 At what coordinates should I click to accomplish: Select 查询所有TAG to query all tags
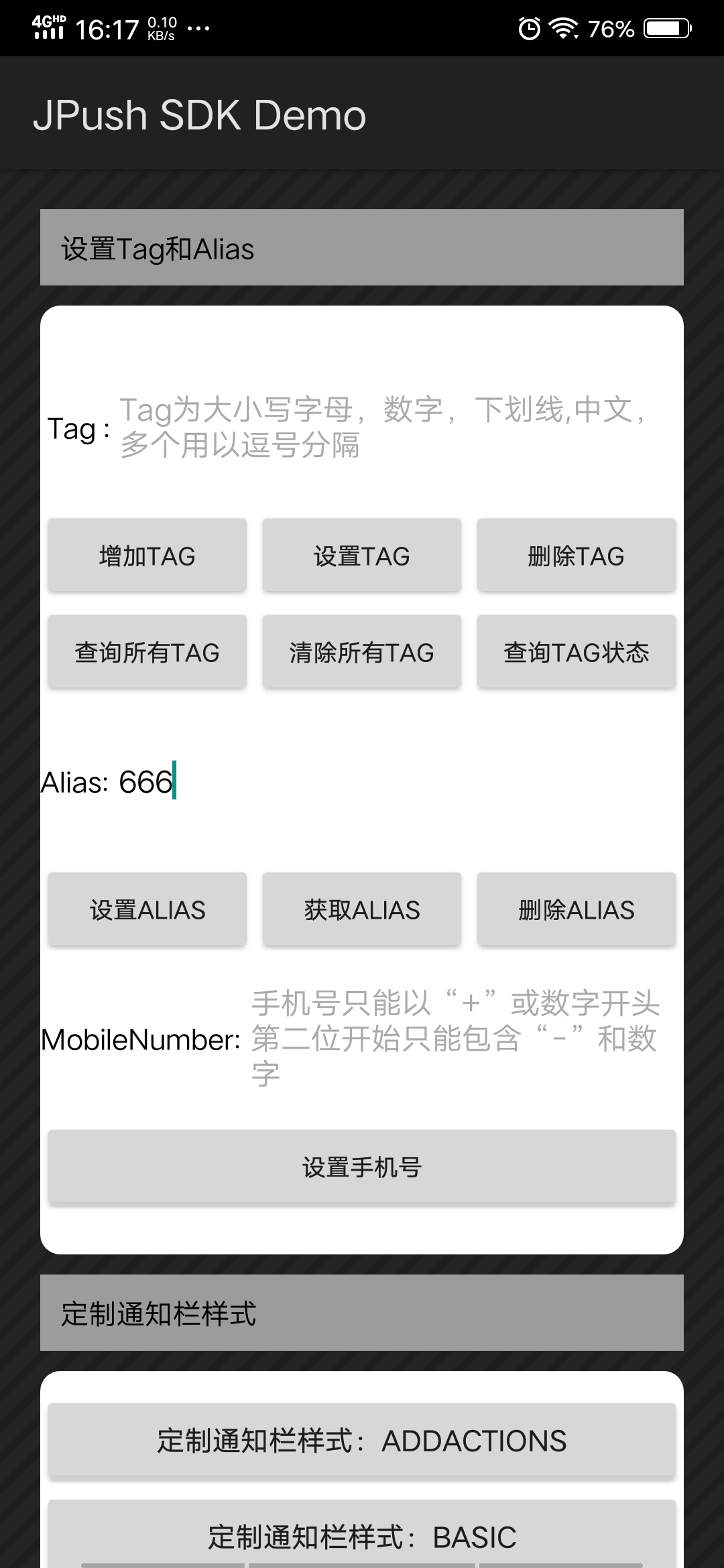click(x=146, y=651)
